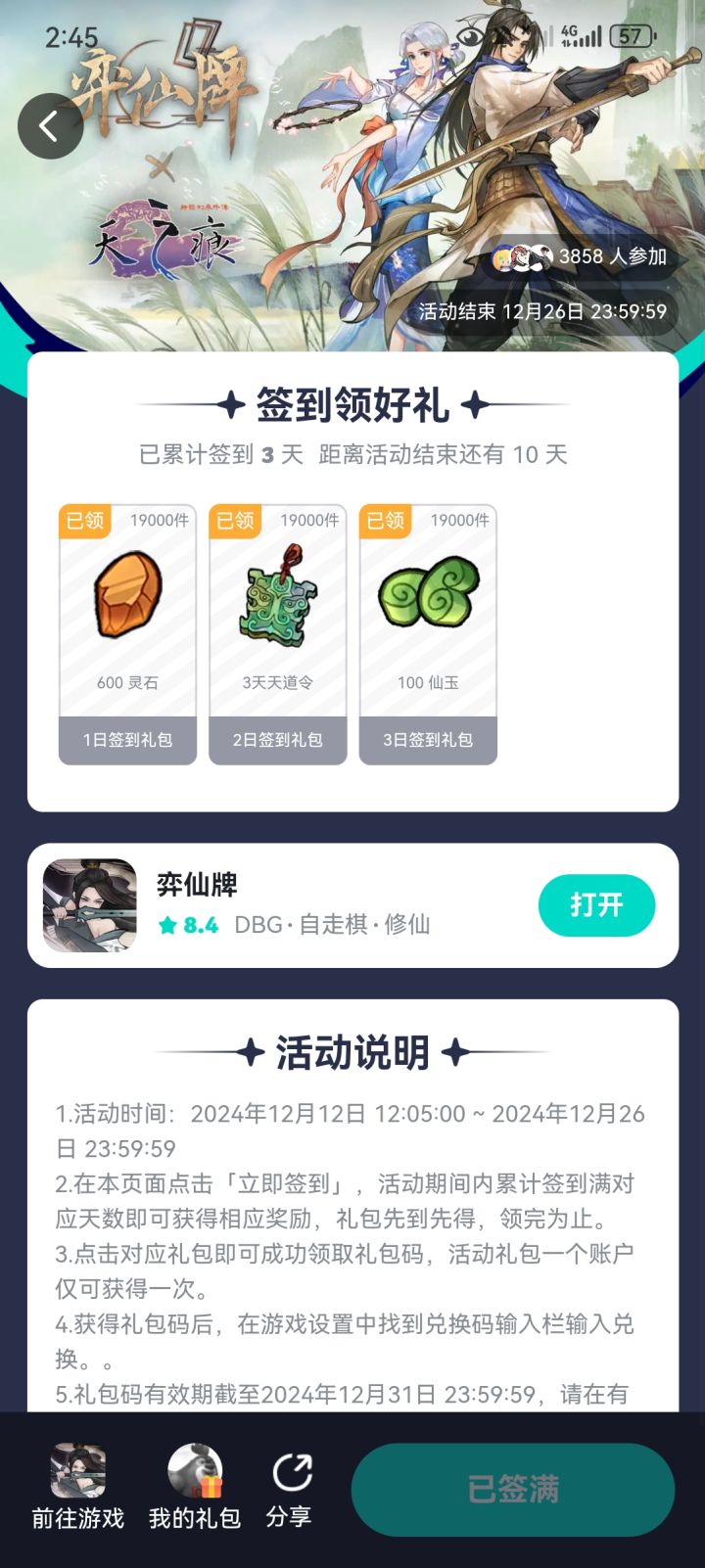Viewport: 705px width, 1568px height.
Task: Tap the back arrow at top left
Action: [50, 126]
